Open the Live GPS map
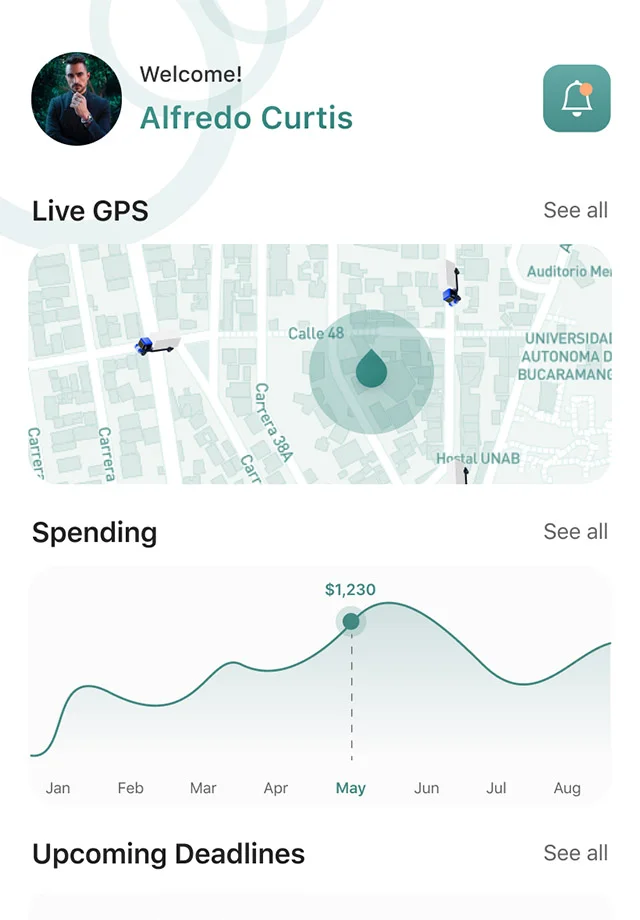The height and width of the screenshot is (920, 640). point(320,364)
